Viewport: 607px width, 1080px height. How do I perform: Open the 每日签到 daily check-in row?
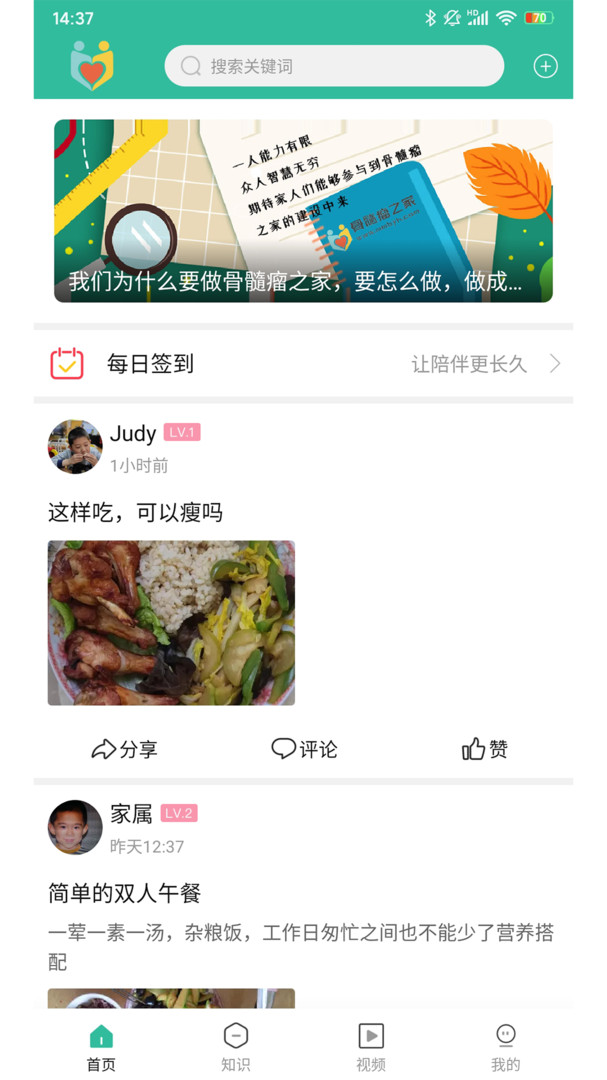coord(303,364)
